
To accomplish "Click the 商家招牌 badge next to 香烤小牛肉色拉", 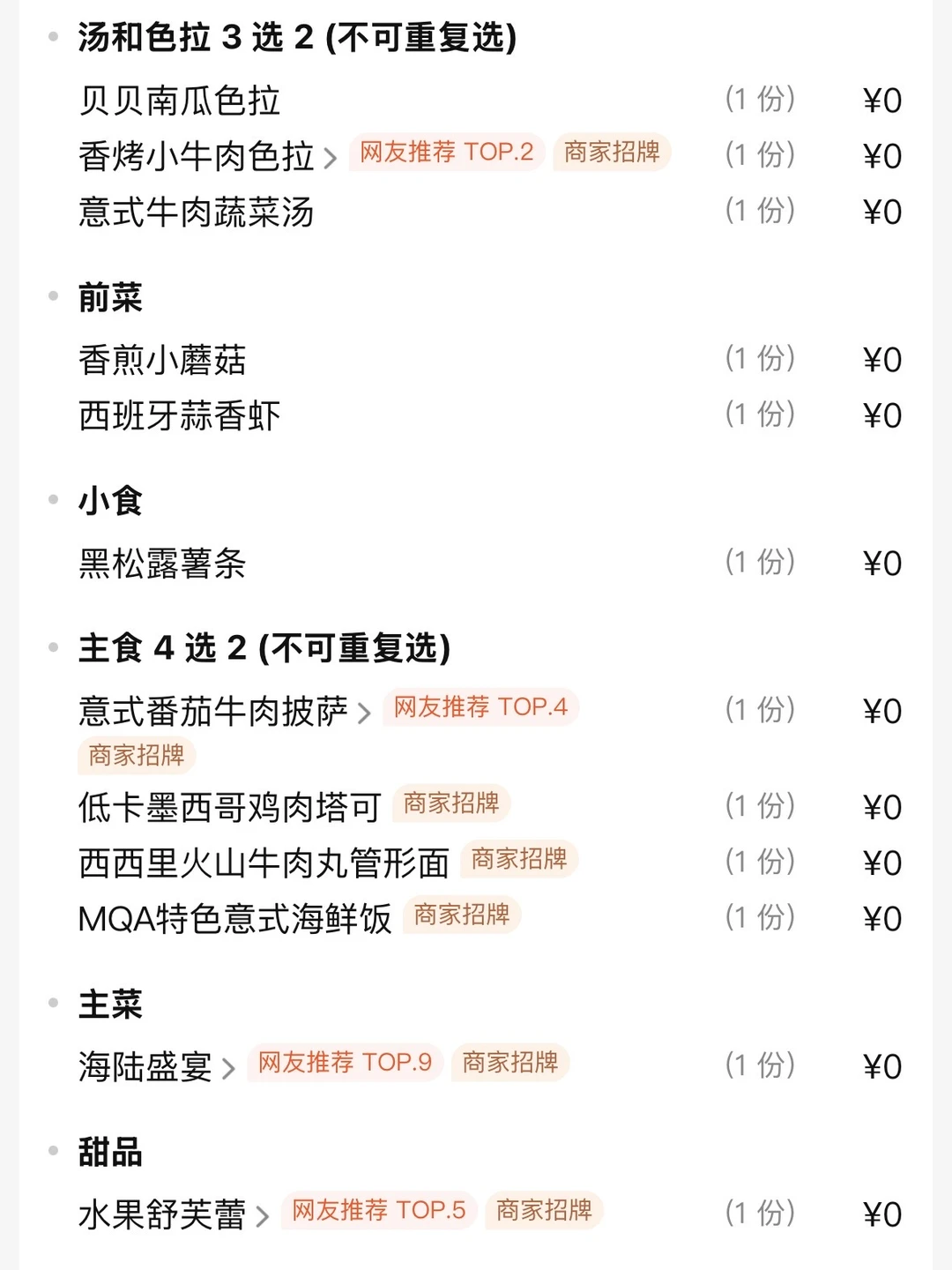I will (612, 153).
